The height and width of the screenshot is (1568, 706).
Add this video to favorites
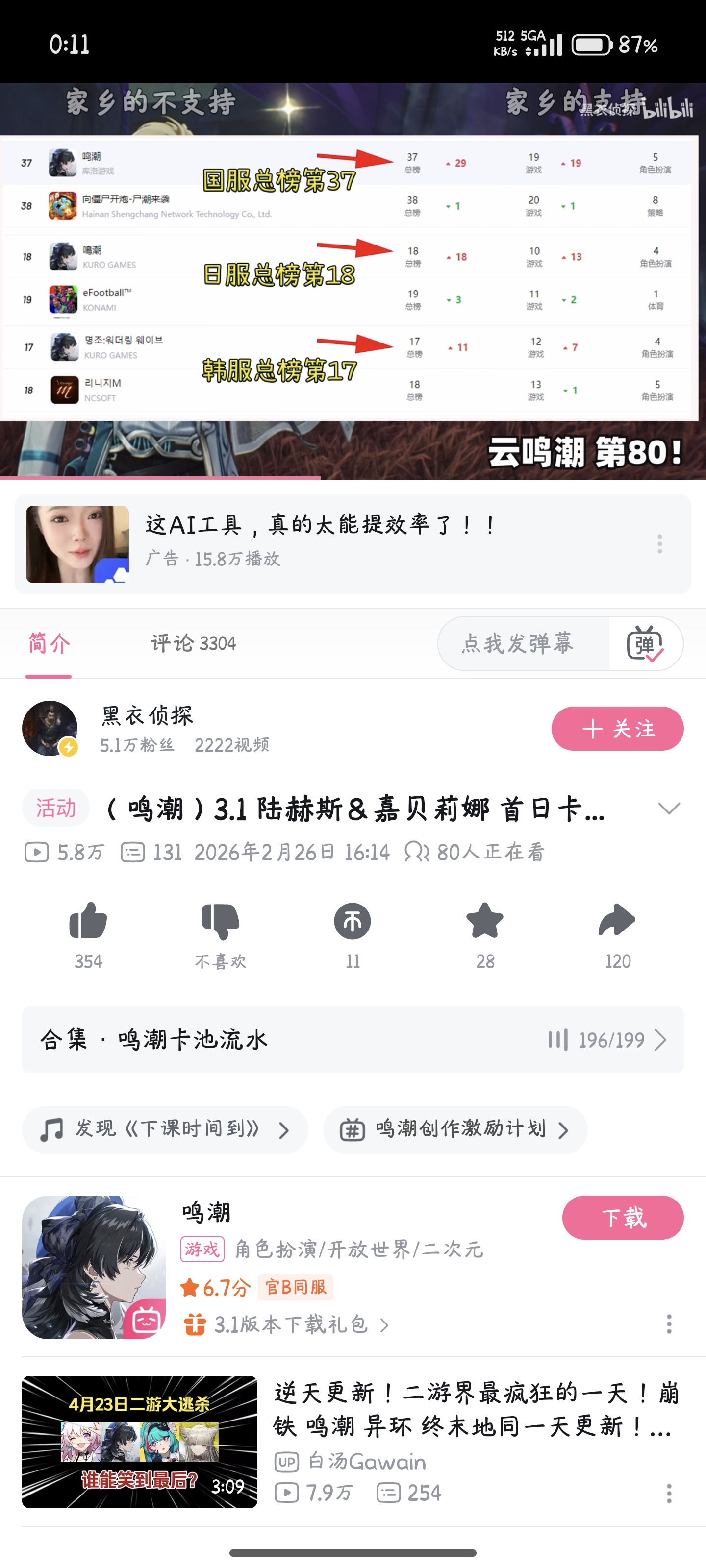(x=485, y=922)
